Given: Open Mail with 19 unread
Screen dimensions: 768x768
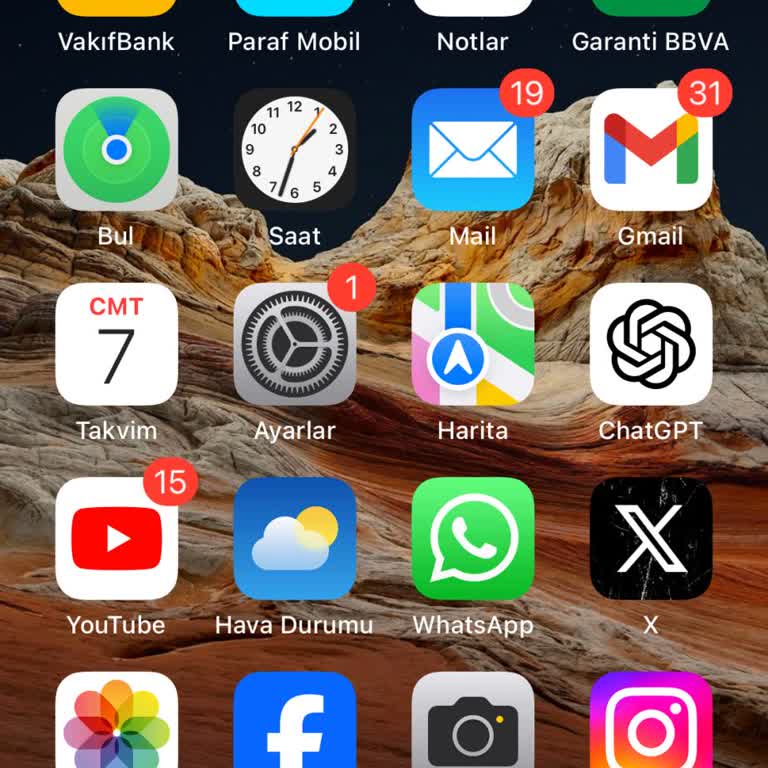Looking at the screenshot, I should (473, 150).
